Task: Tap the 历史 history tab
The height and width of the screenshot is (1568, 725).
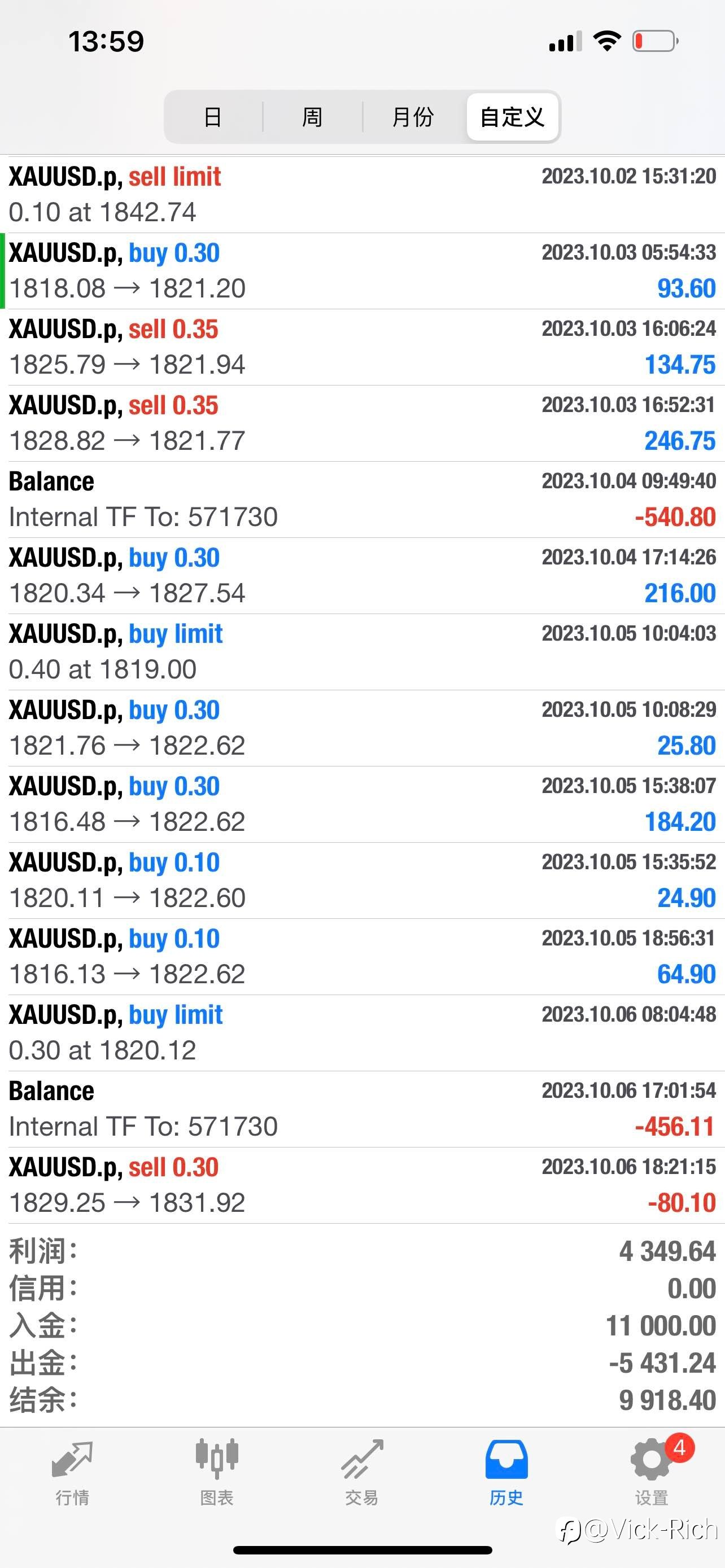Action: click(506, 1473)
